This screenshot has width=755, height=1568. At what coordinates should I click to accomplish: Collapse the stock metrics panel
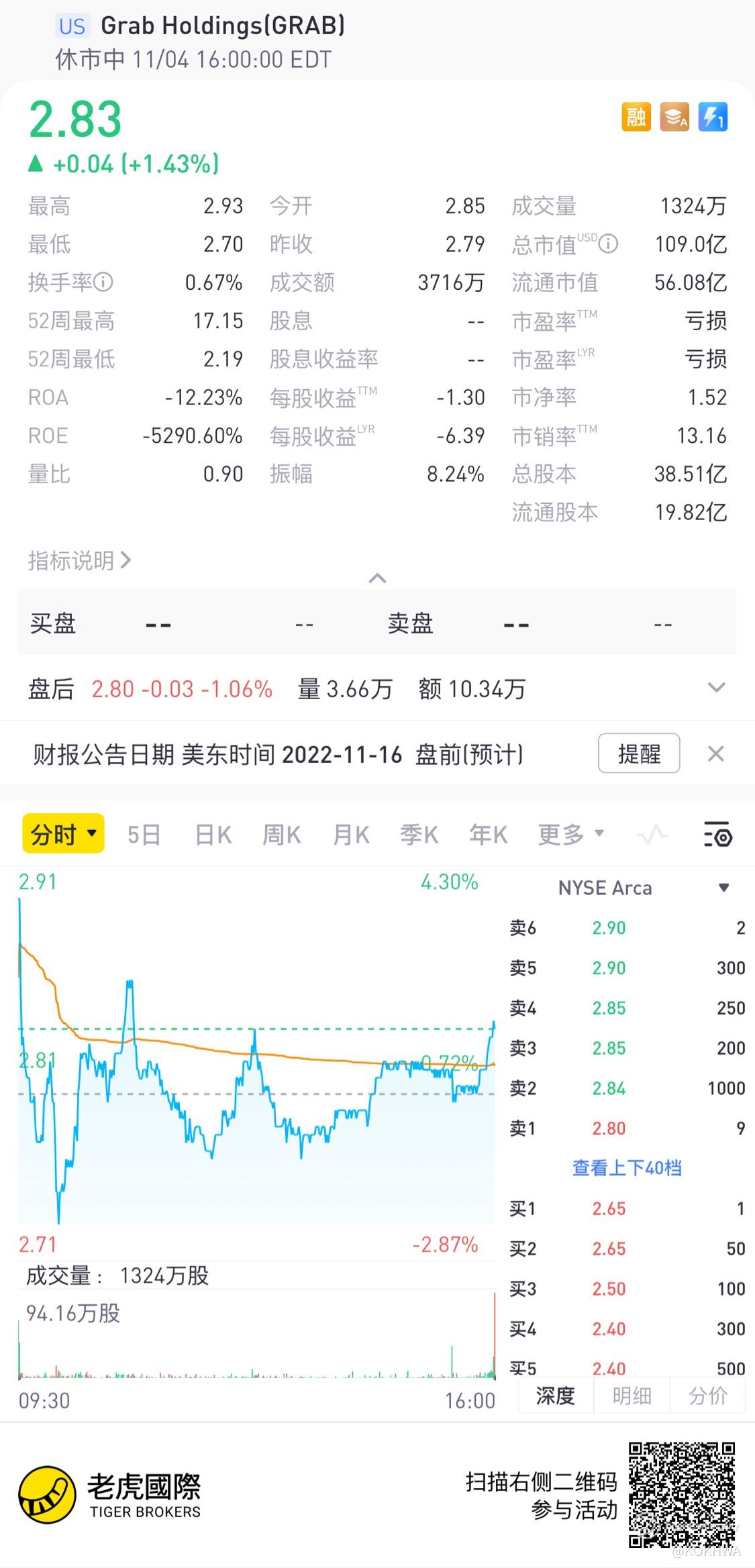pos(377,578)
